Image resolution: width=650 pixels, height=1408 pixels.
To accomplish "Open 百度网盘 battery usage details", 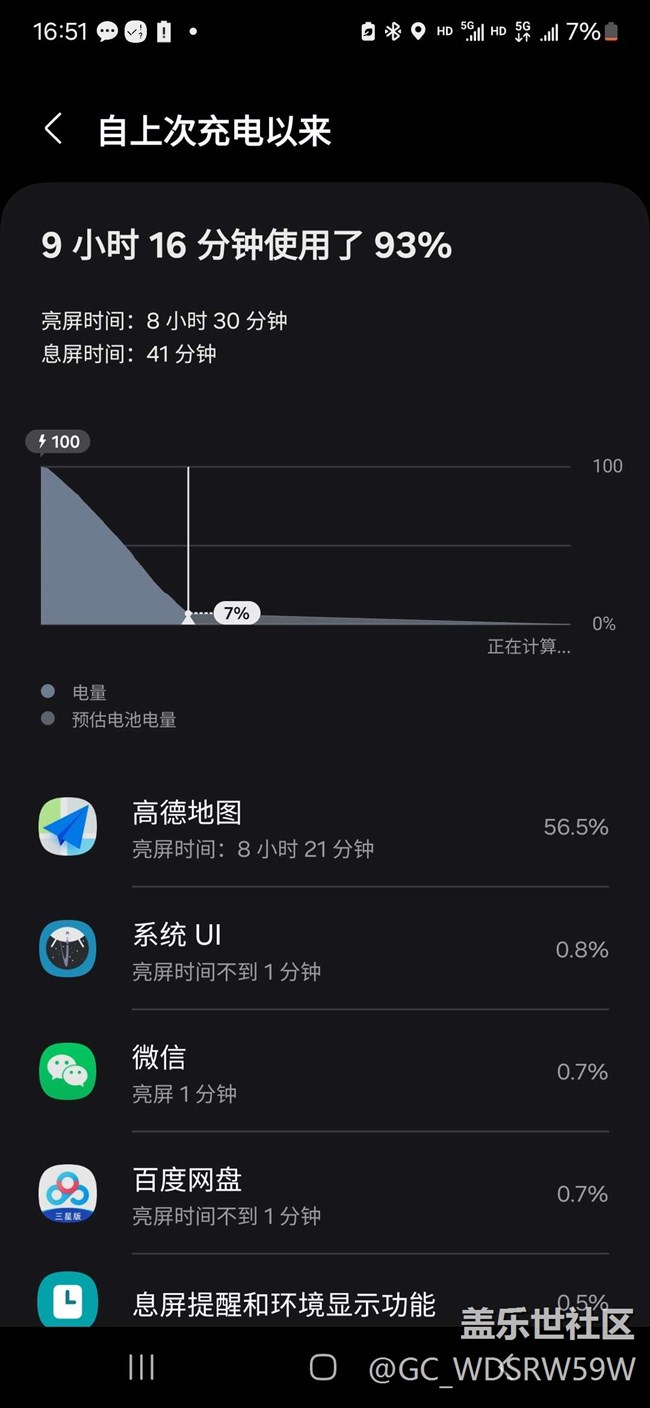I will tap(324, 1193).
